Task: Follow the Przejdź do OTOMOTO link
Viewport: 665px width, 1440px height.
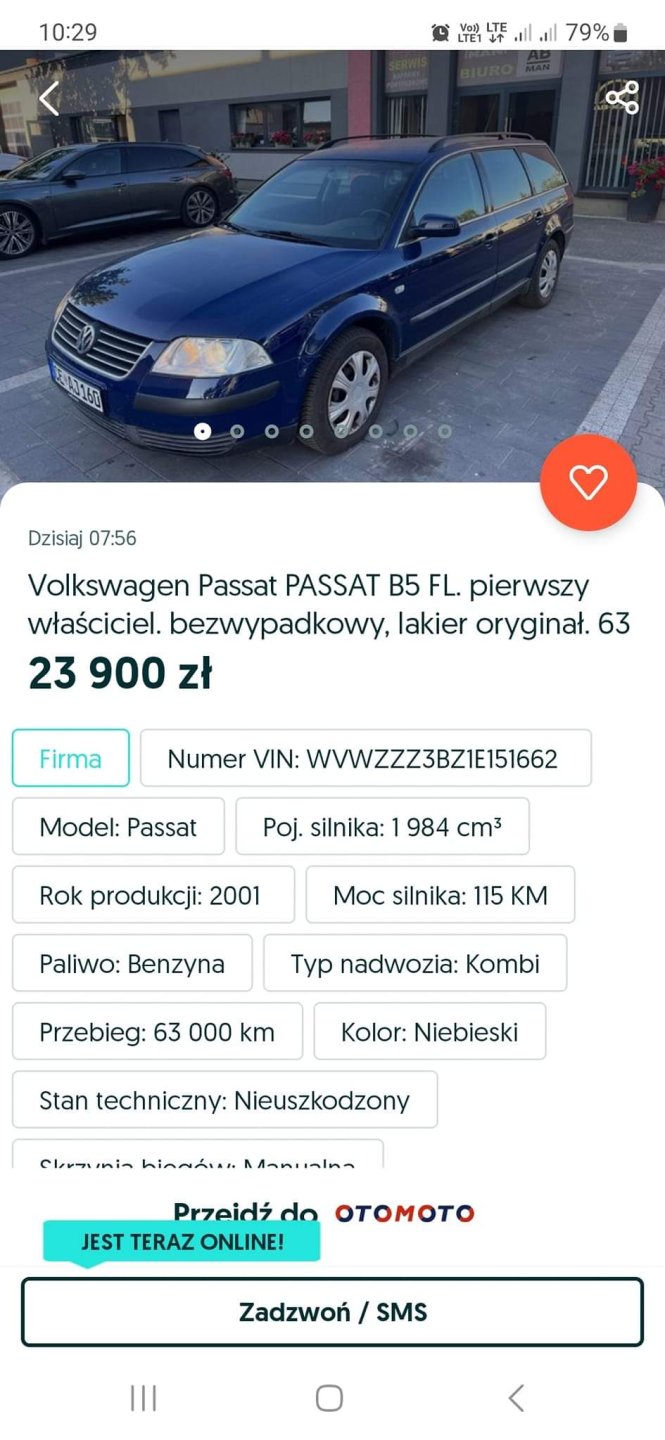Action: point(324,1213)
